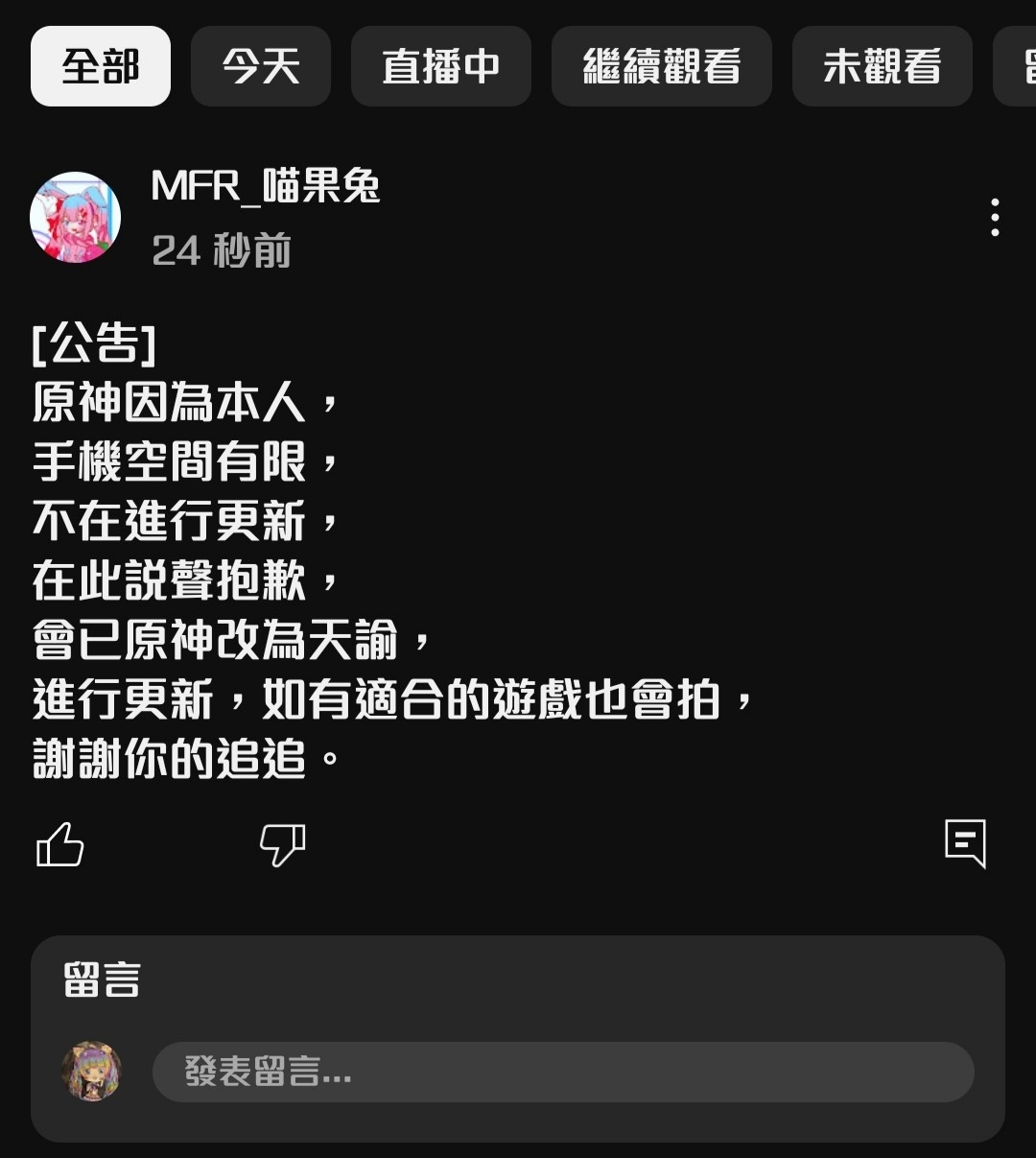Choose the 未觀看 filter
The width and height of the screenshot is (1036, 1158).
[x=882, y=66]
